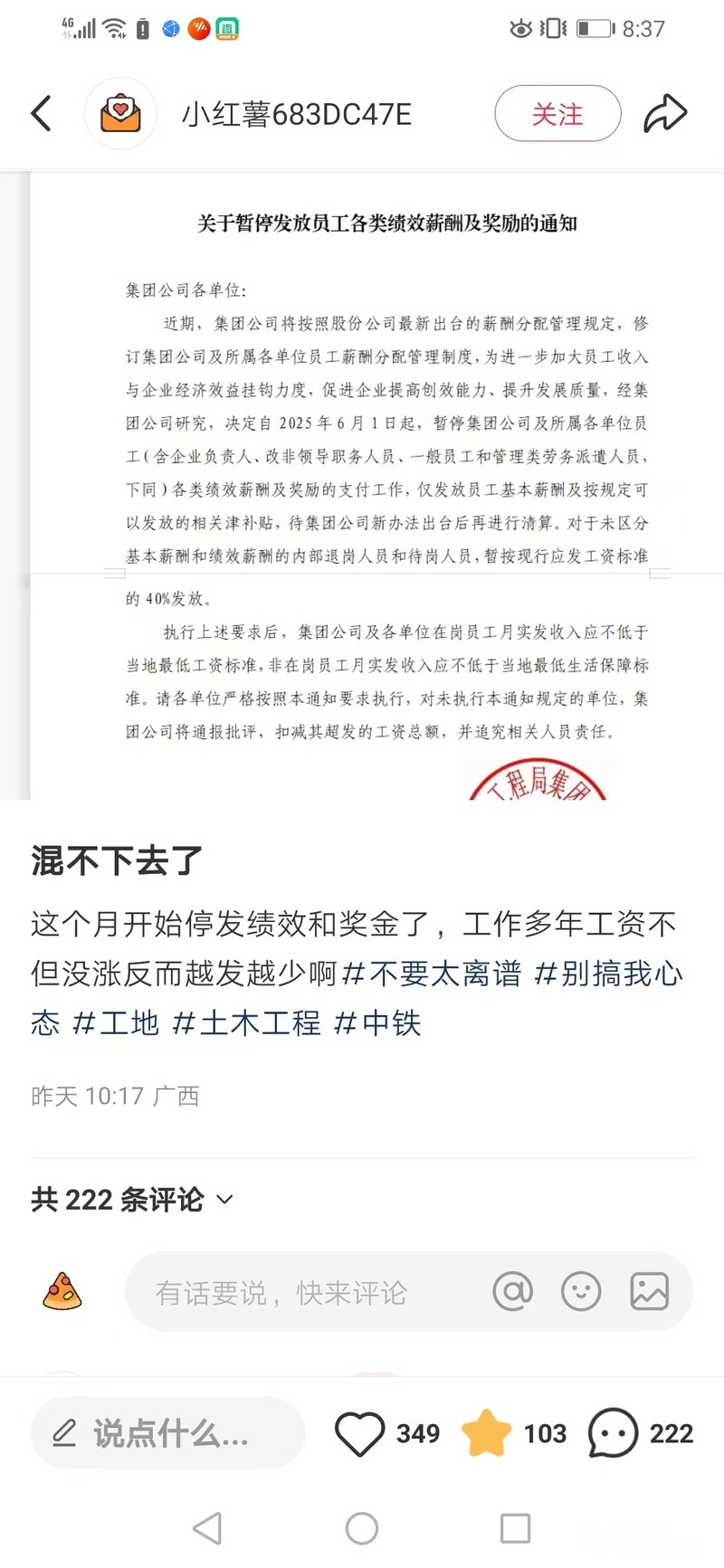Screen dimensions: 724x1568
Task: Attach a picture to the comment
Action: (650, 1292)
